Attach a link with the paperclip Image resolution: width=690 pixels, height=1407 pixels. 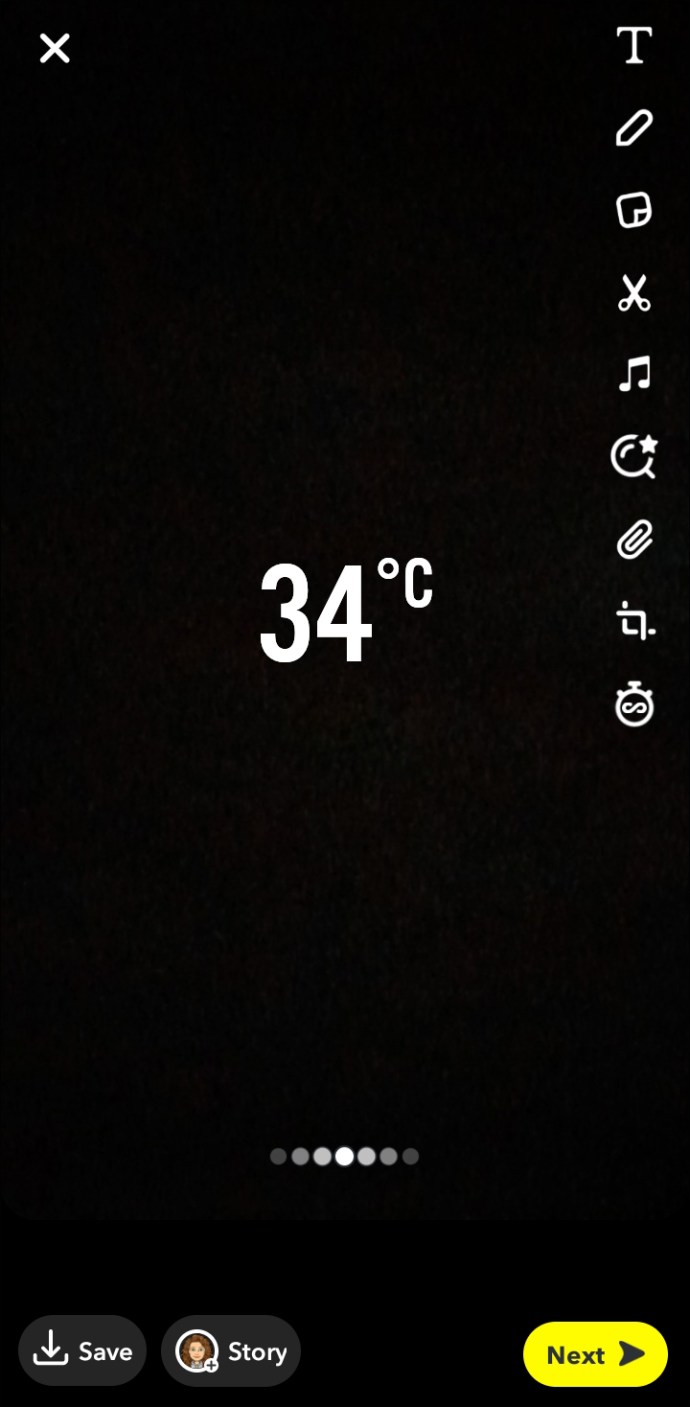pos(633,540)
